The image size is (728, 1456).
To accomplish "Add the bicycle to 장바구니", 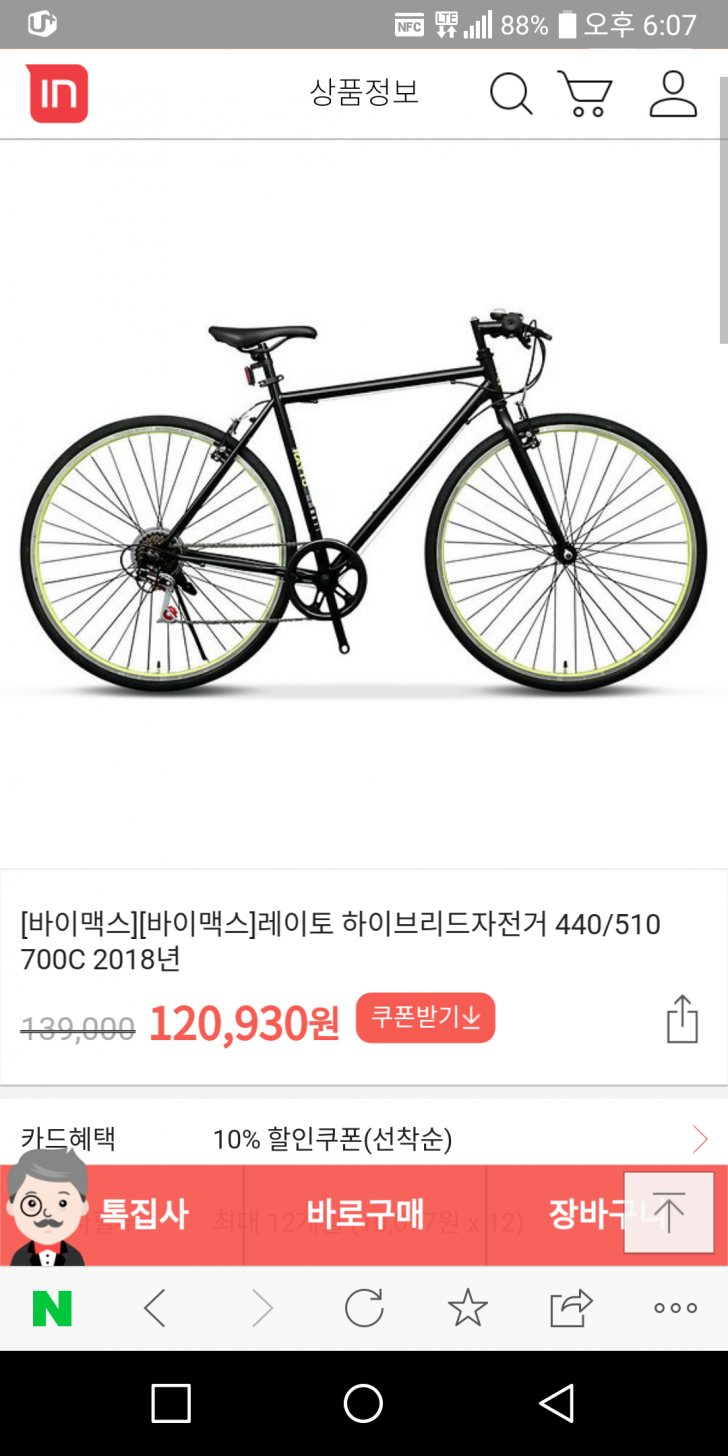I will coord(570,1214).
